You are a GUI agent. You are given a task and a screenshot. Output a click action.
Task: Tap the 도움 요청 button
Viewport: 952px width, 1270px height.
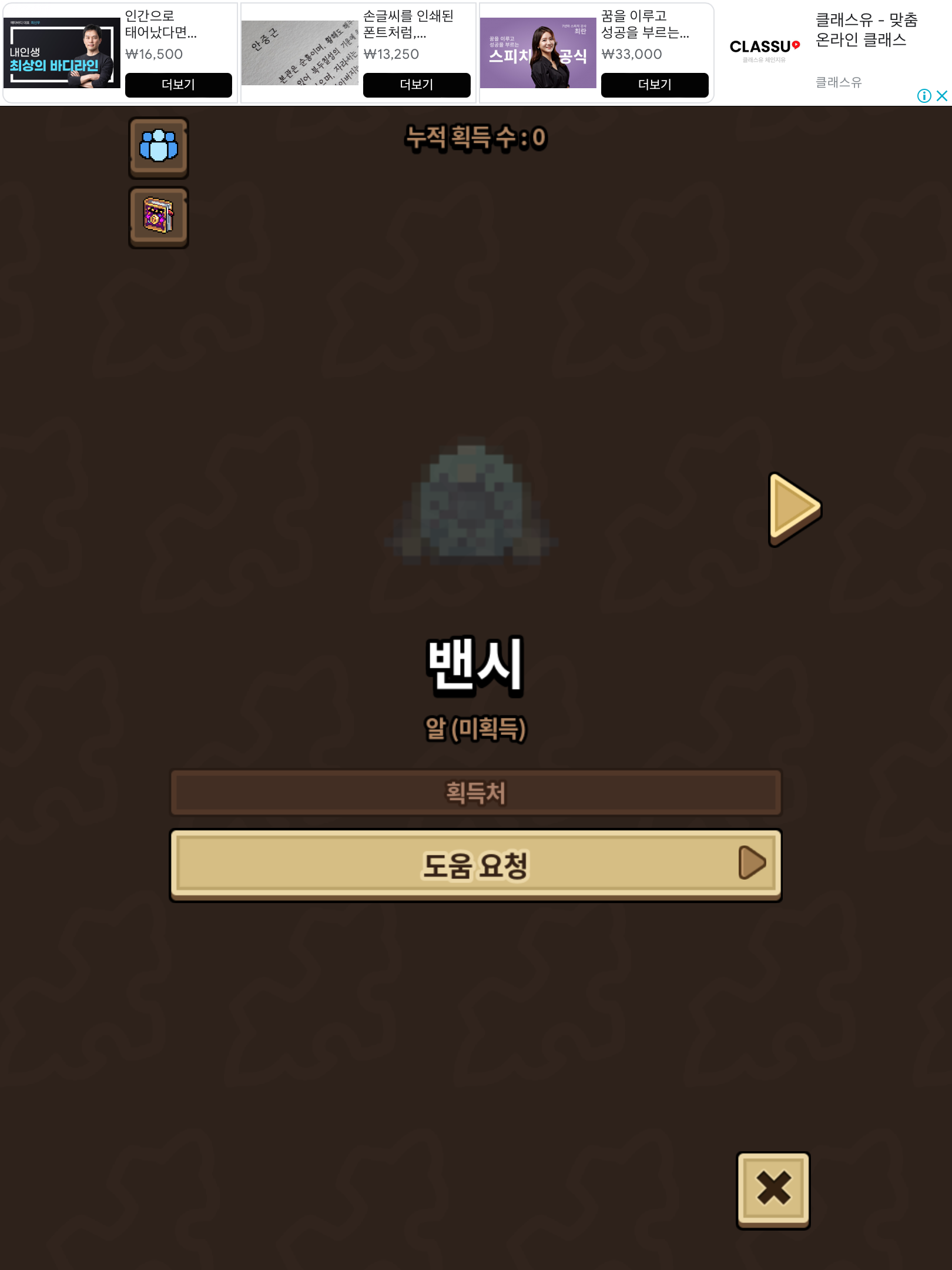pos(475,865)
